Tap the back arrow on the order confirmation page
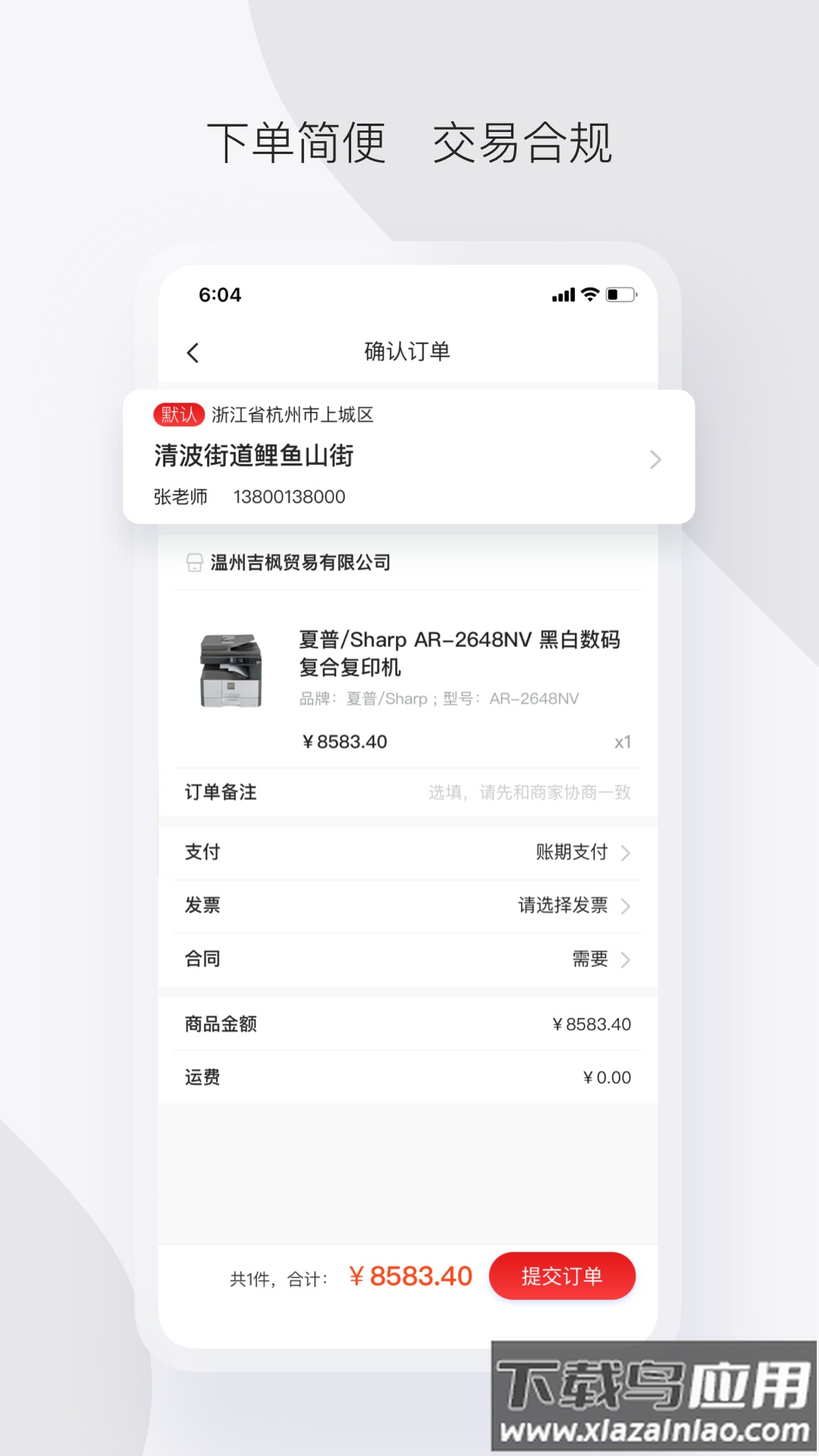This screenshot has width=819, height=1456. [192, 352]
